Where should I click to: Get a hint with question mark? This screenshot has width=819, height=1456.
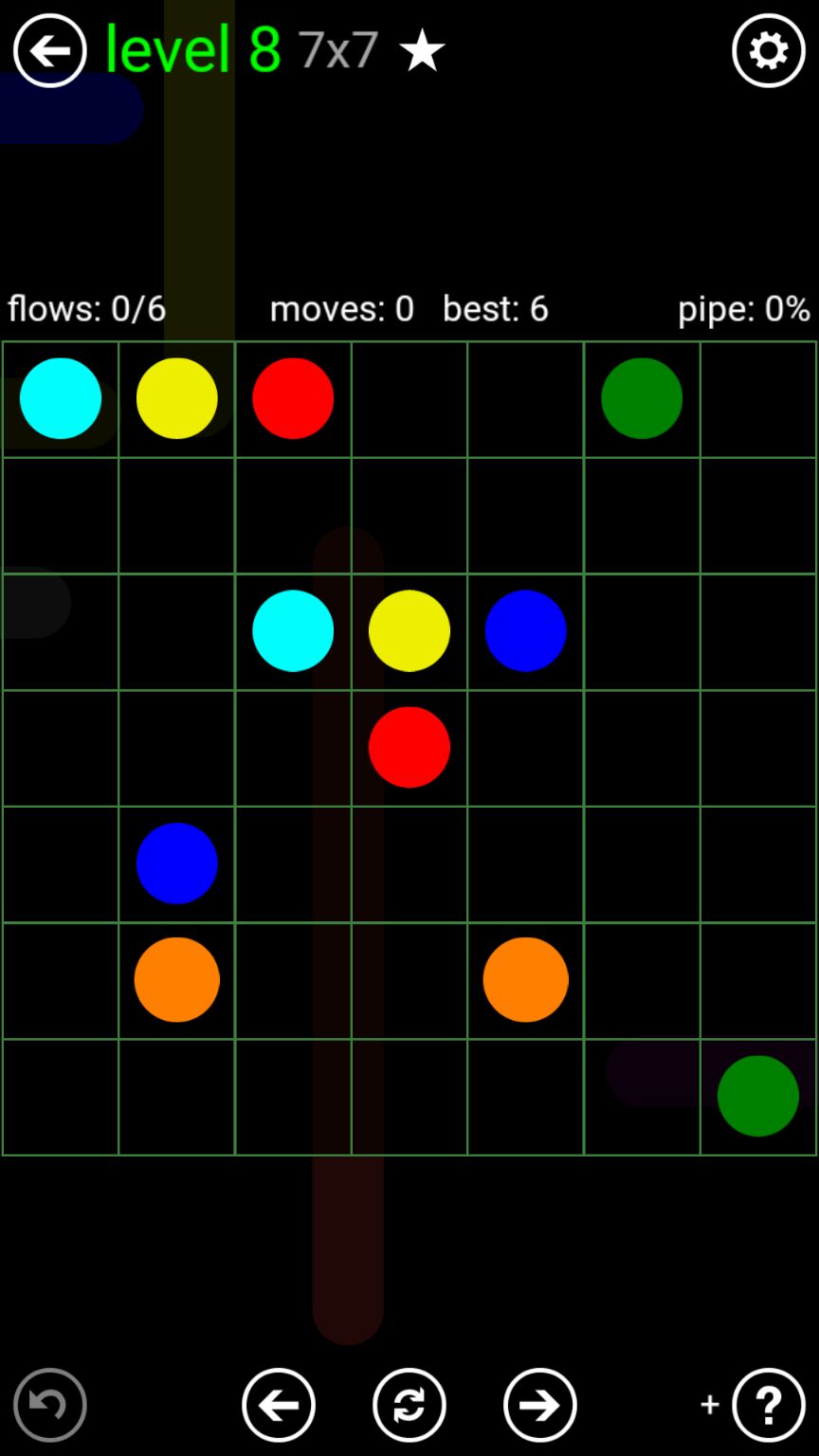[768, 1404]
